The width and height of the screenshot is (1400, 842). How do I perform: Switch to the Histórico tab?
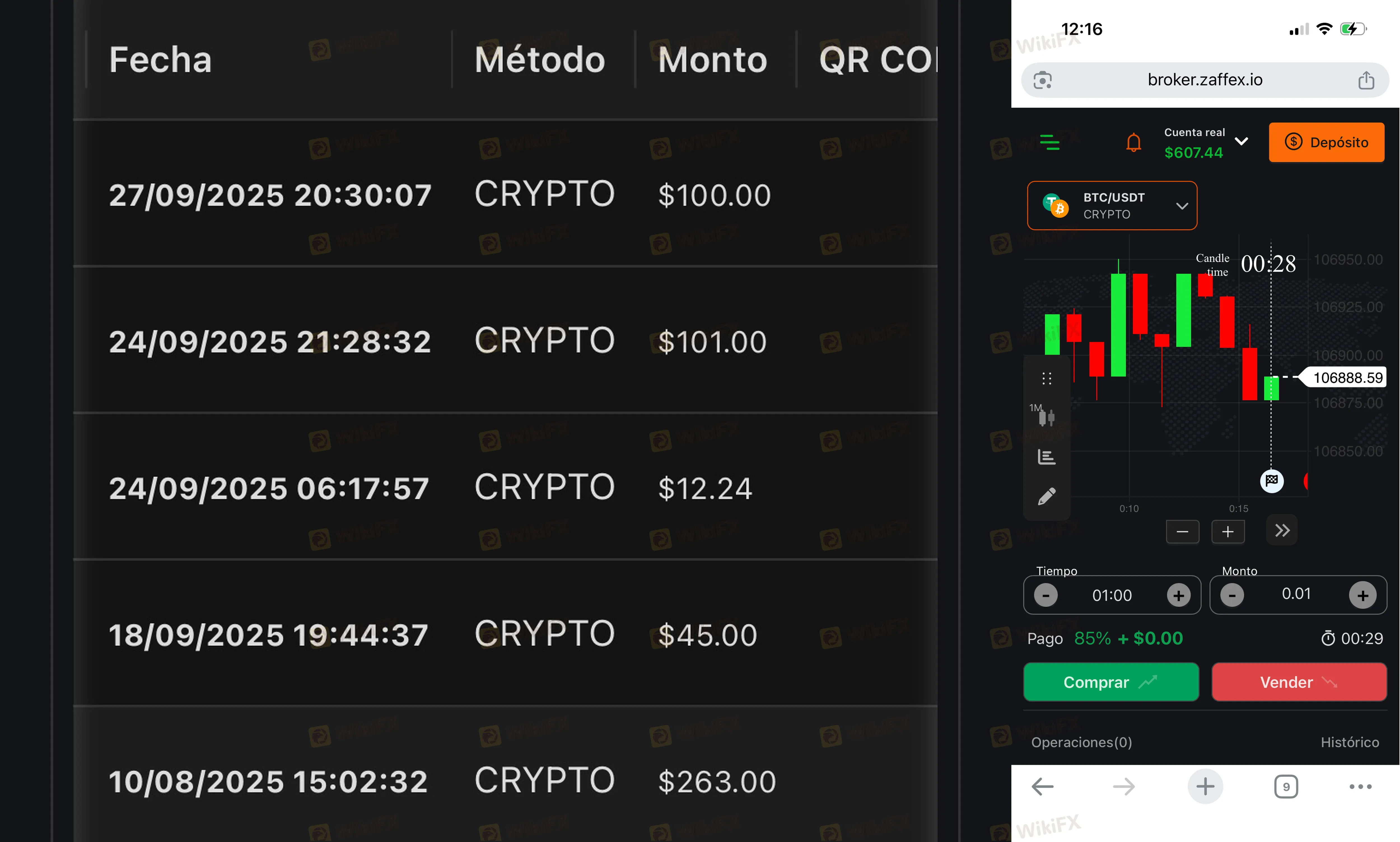[x=1349, y=742]
